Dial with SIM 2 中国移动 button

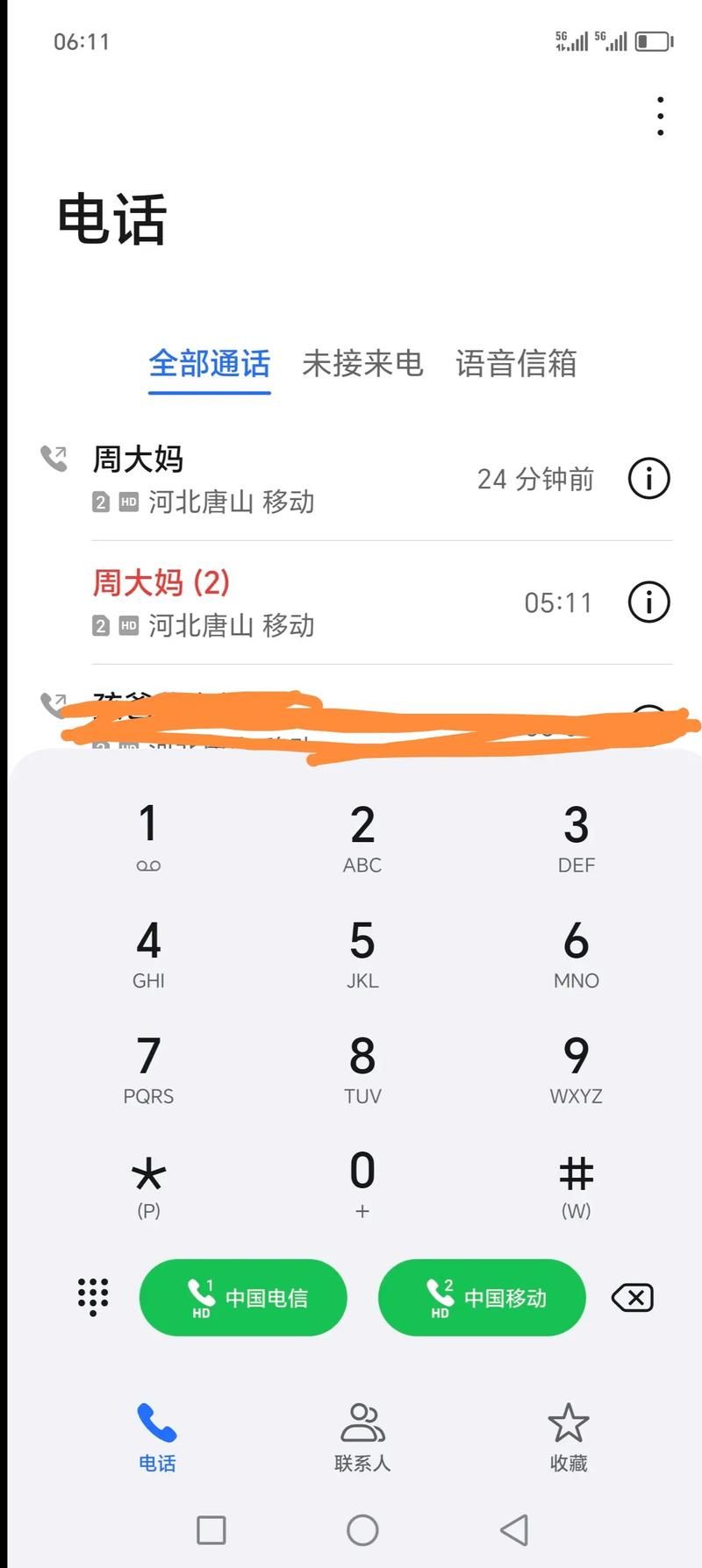[x=482, y=1298]
